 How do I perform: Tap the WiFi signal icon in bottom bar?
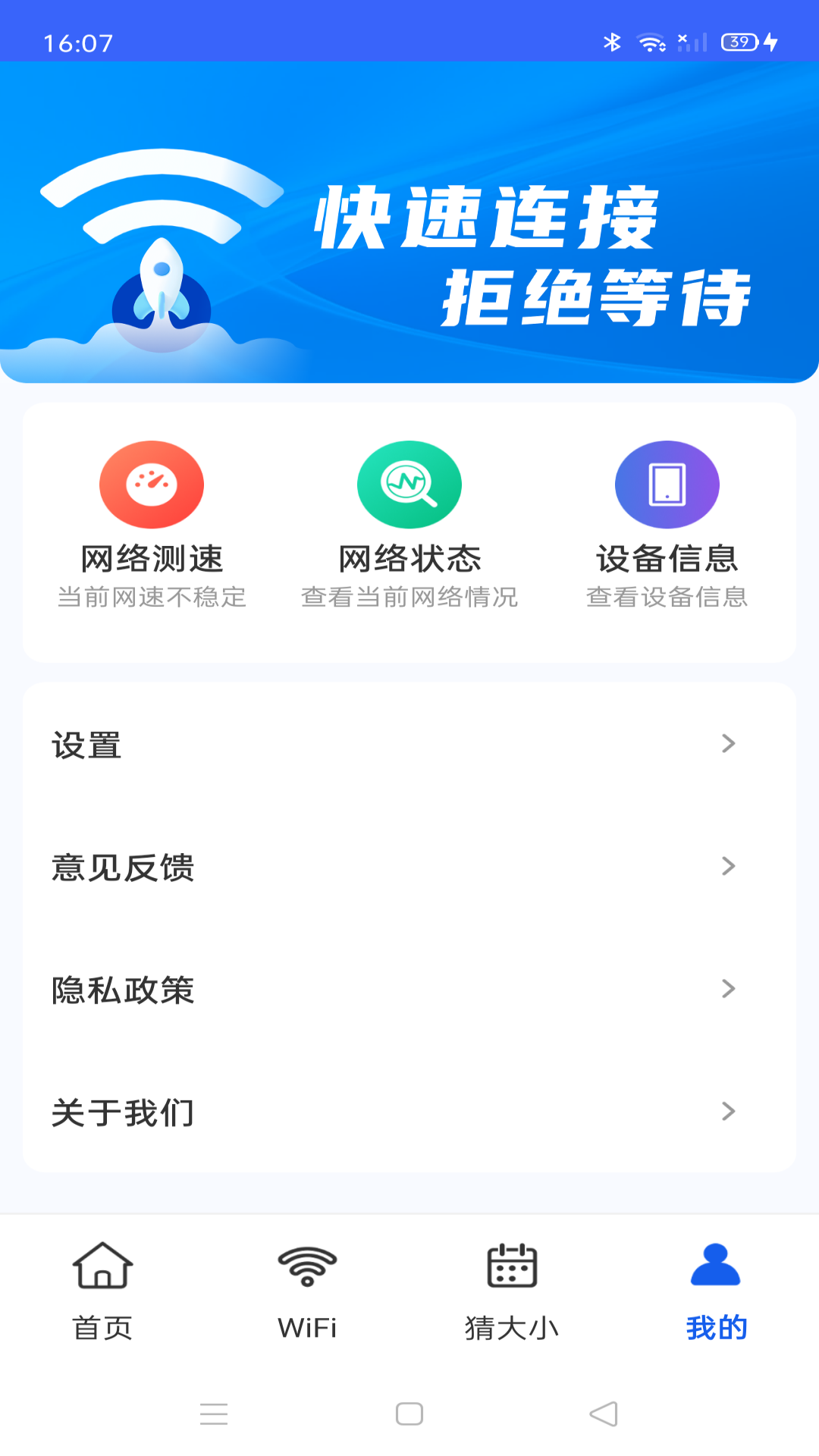[x=307, y=1263]
